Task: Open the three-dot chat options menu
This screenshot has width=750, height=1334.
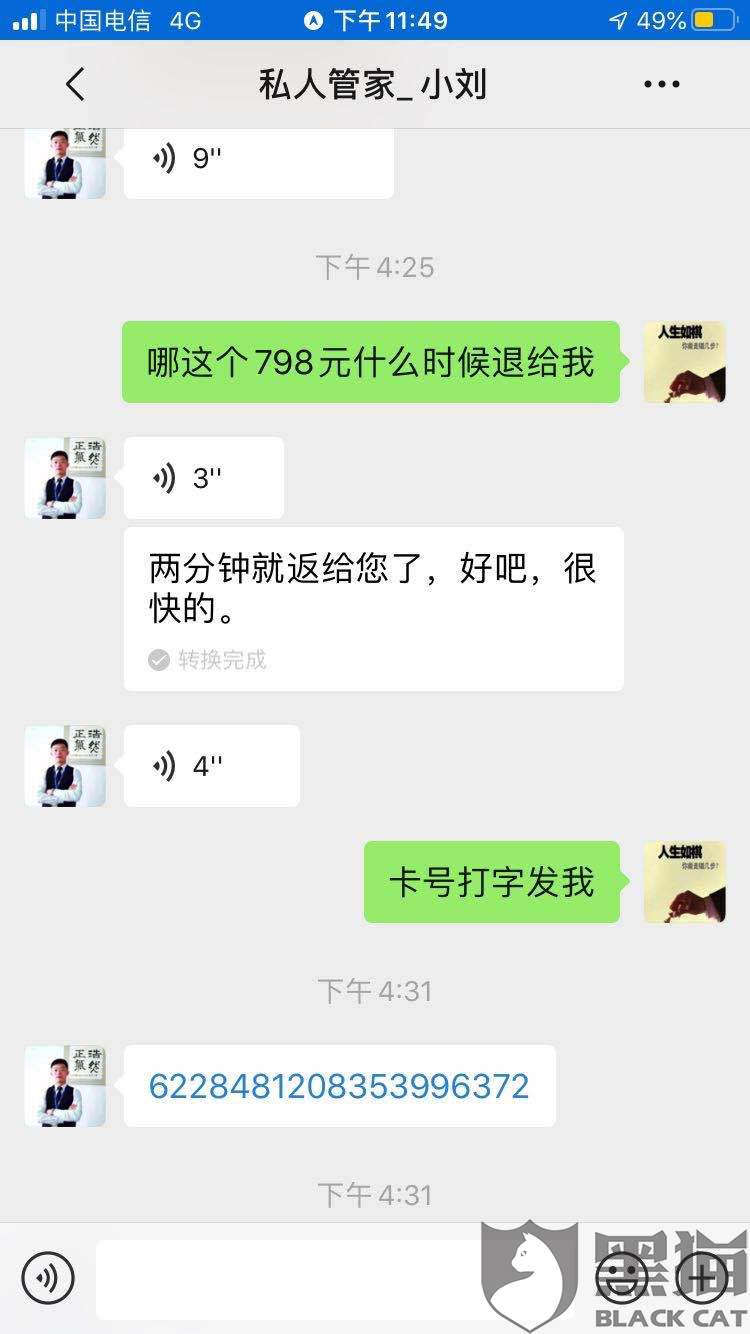Action: [x=662, y=85]
